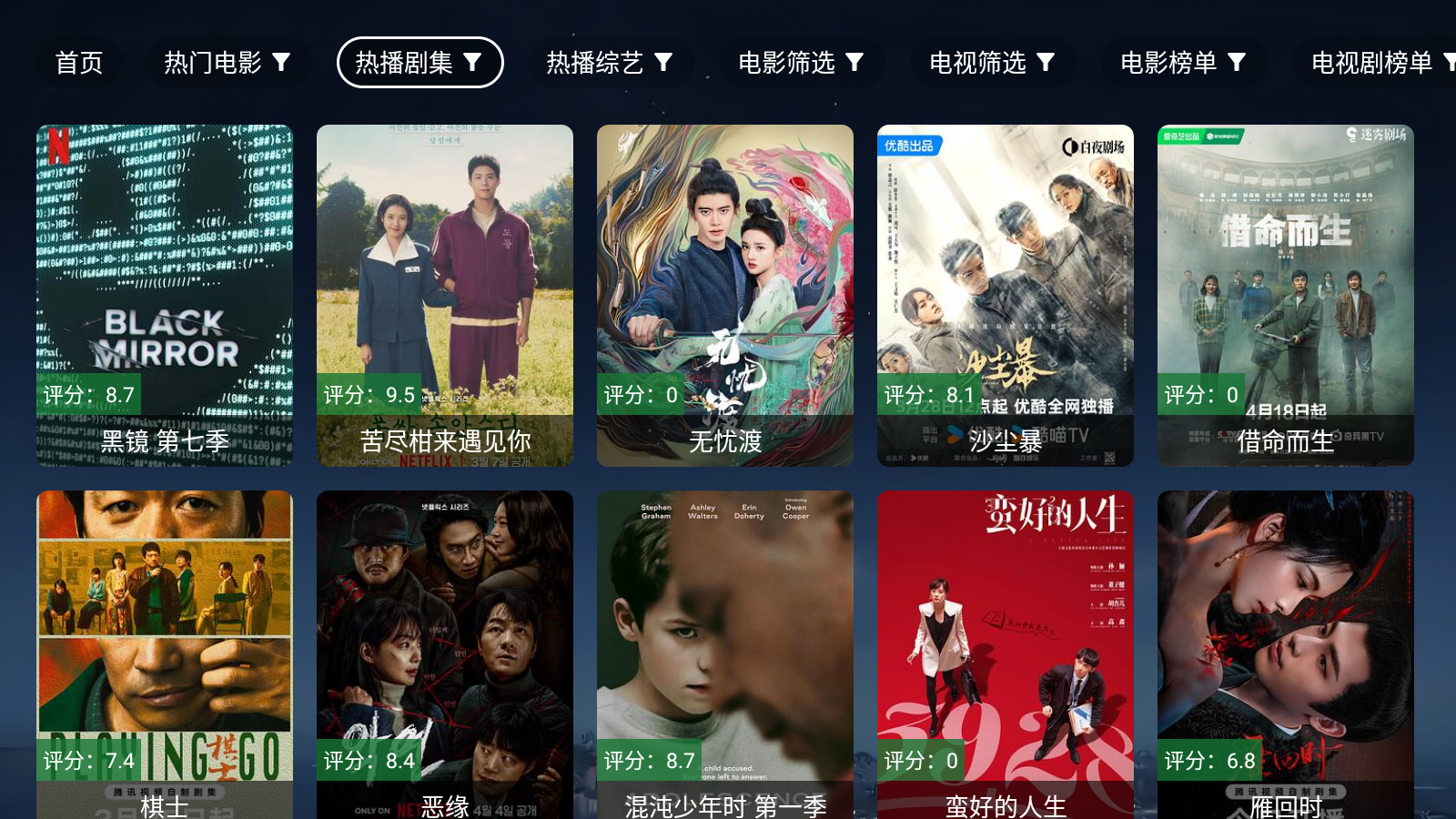Open the 电影筛选 tab
The height and width of the screenshot is (819, 1456).
[x=801, y=63]
